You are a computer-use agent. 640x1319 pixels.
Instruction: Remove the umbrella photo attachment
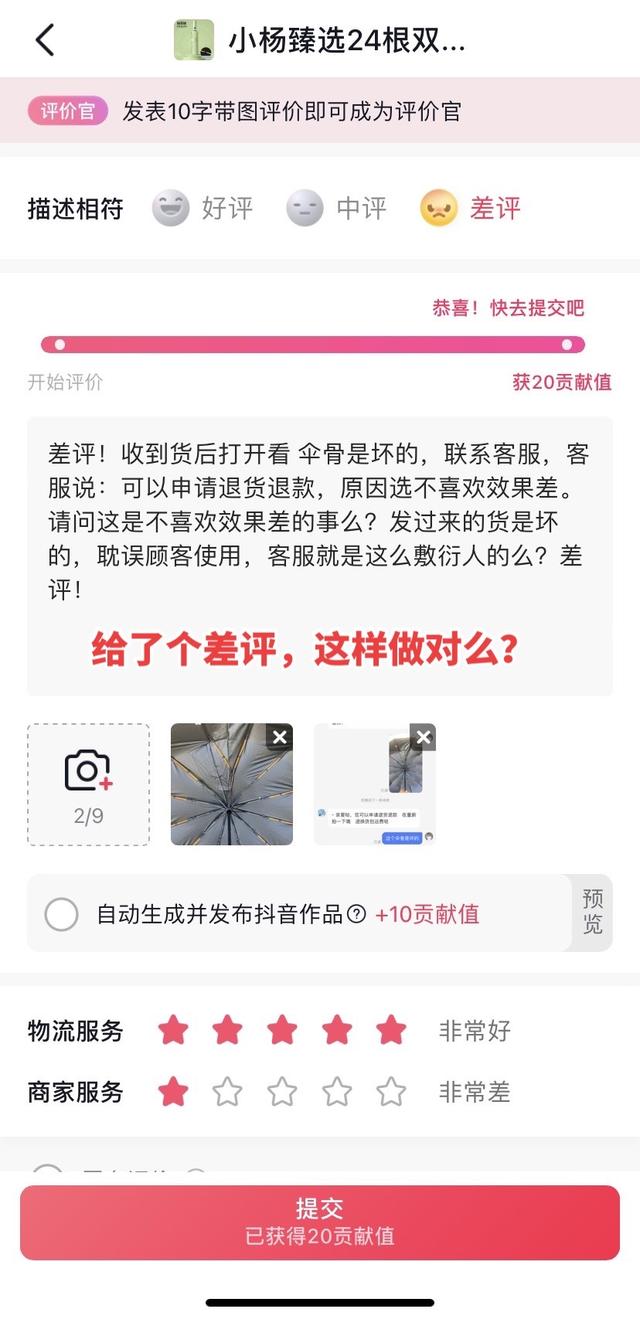tap(280, 737)
